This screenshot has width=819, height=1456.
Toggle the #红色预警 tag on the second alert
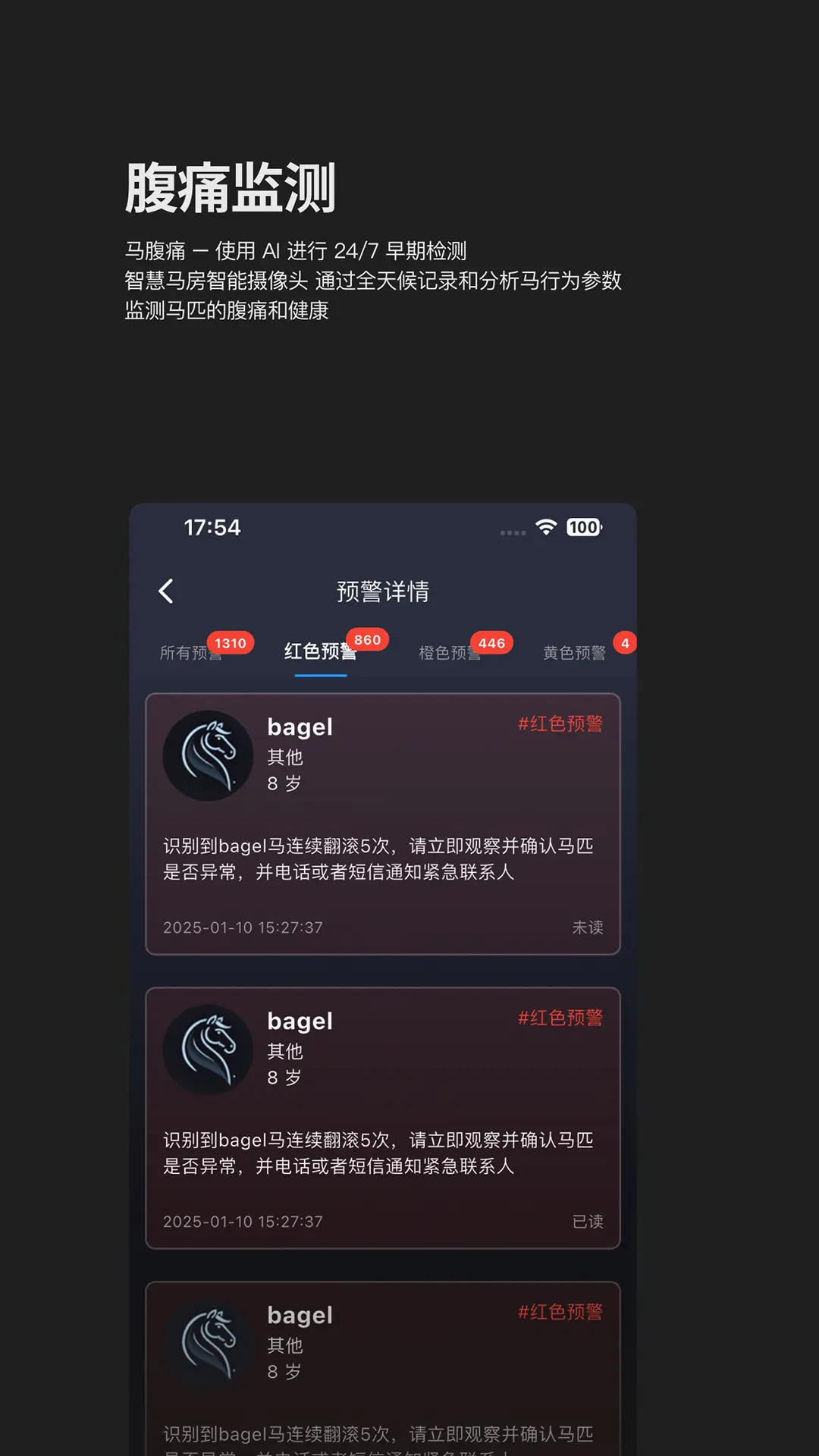561,1018
